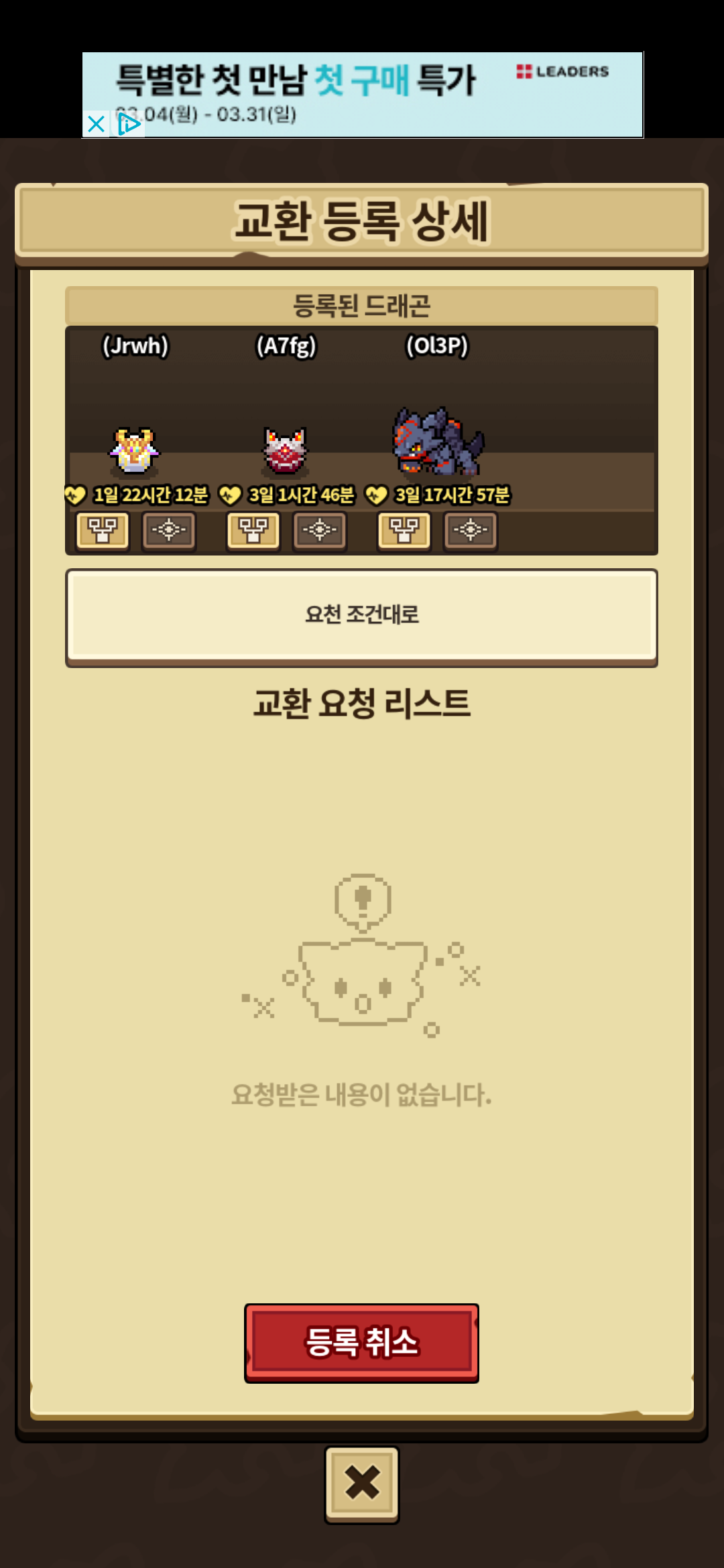Tap the target icon under dragon Ol3P
The image size is (724, 1568).
(x=471, y=531)
